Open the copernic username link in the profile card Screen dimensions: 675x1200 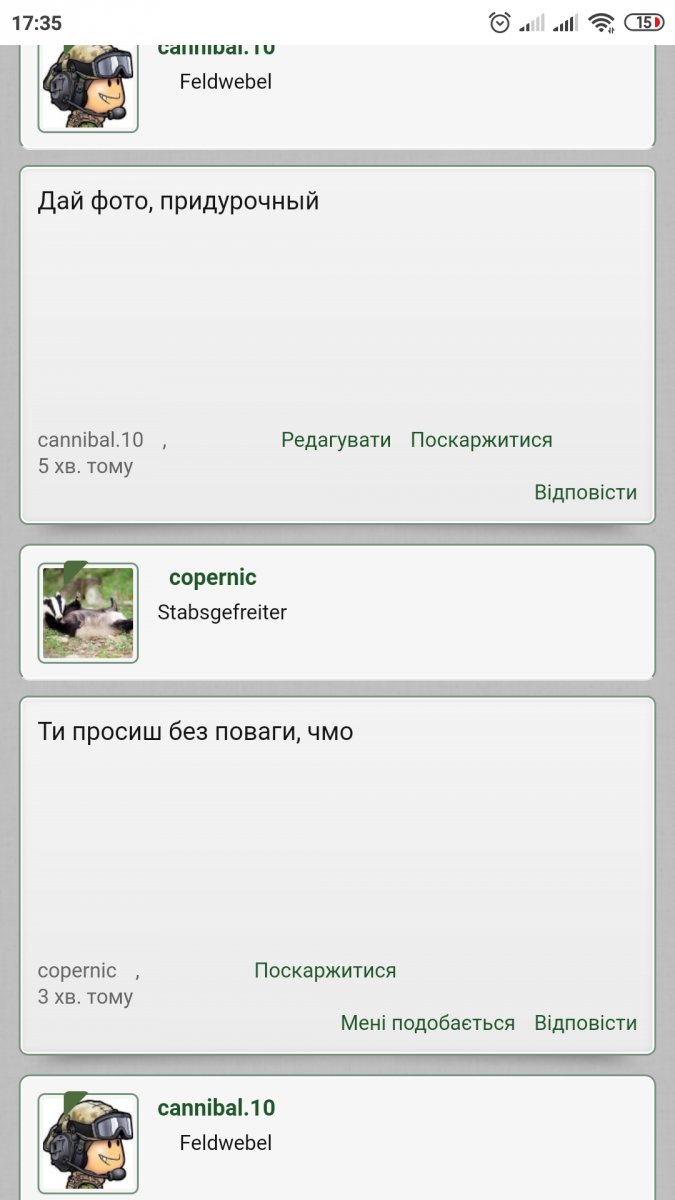(x=213, y=577)
